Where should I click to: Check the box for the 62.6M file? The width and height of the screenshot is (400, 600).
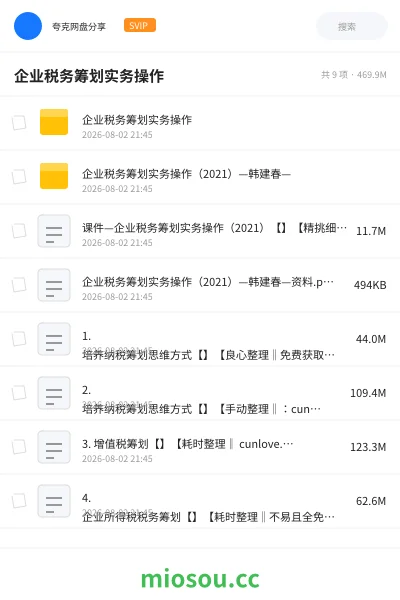(x=19, y=501)
